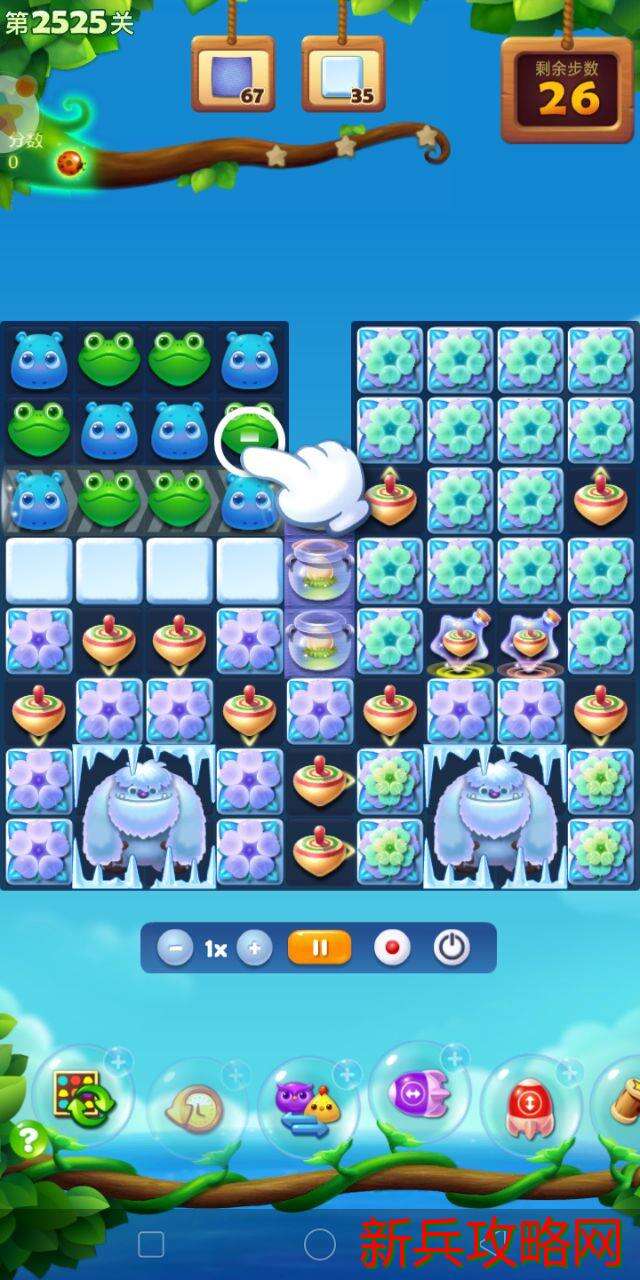Image resolution: width=640 pixels, height=1280 pixels.
Task: Pause with the orange pause button
Action: (x=320, y=948)
